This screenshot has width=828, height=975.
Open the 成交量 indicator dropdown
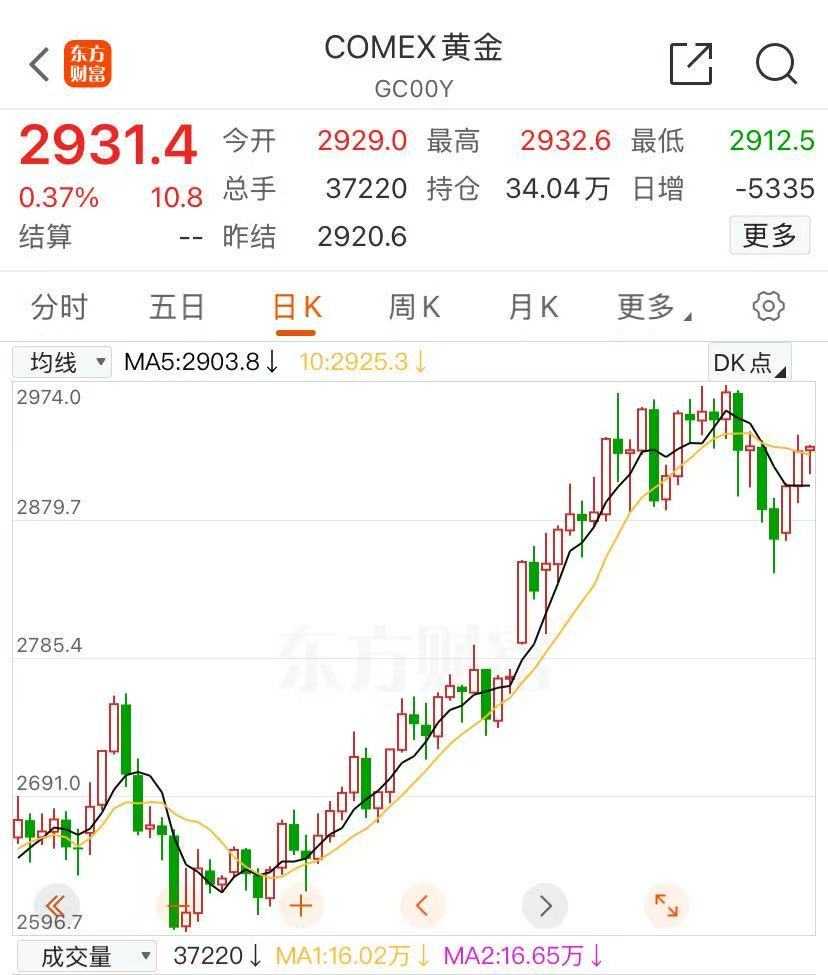click(x=86, y=956)
